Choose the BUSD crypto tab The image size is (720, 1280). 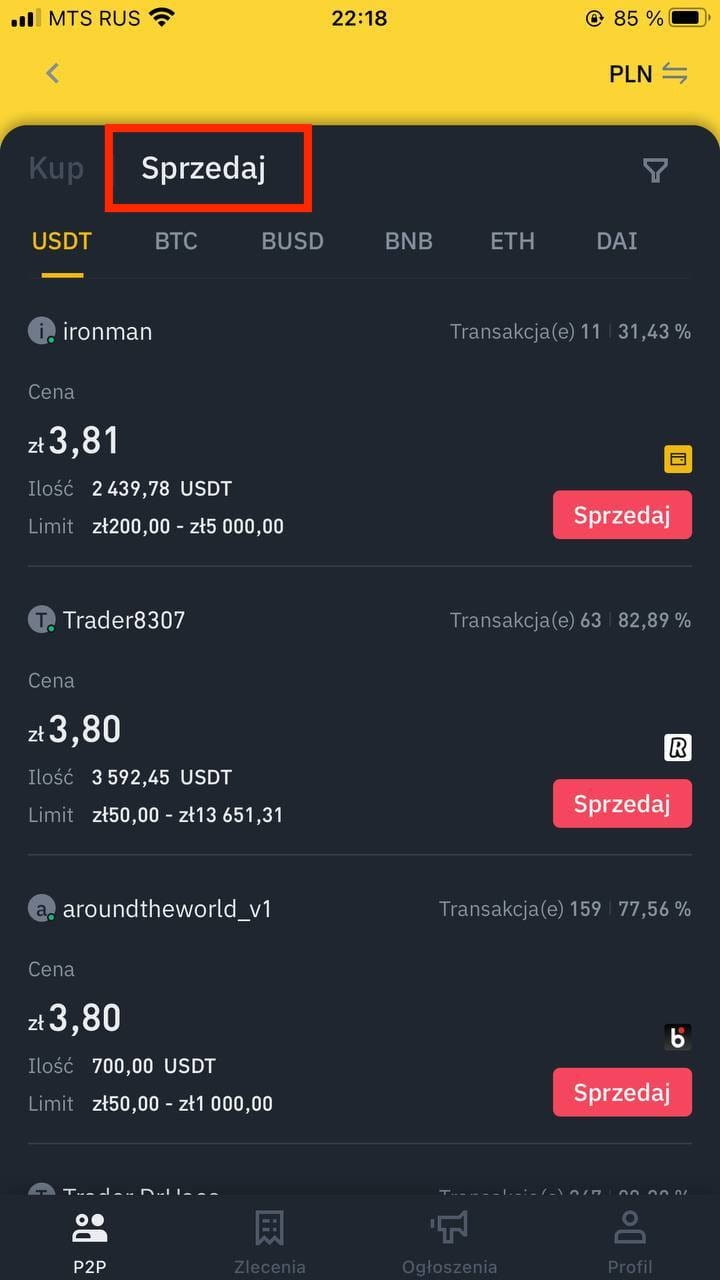[x=293, y=241]
